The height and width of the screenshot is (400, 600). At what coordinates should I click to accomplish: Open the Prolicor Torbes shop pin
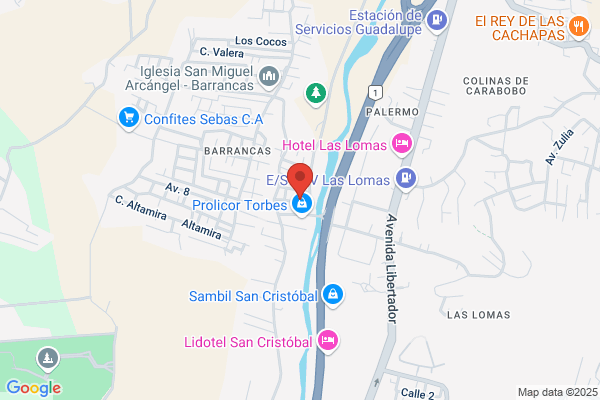302,205
